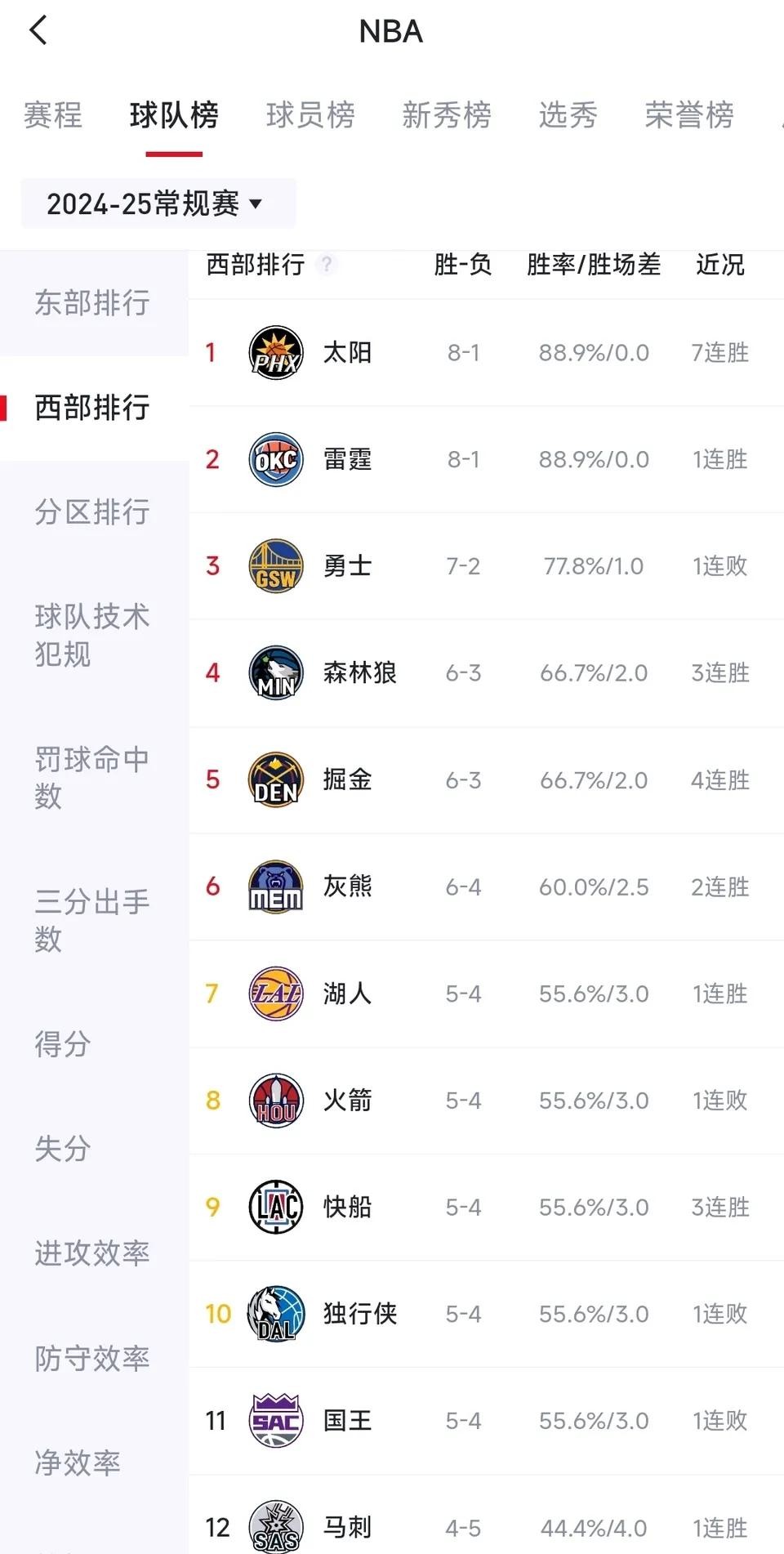The image size is (784, 1554).
Task: Select 分区排行 in the sidebar
Action: coord(92,512)
